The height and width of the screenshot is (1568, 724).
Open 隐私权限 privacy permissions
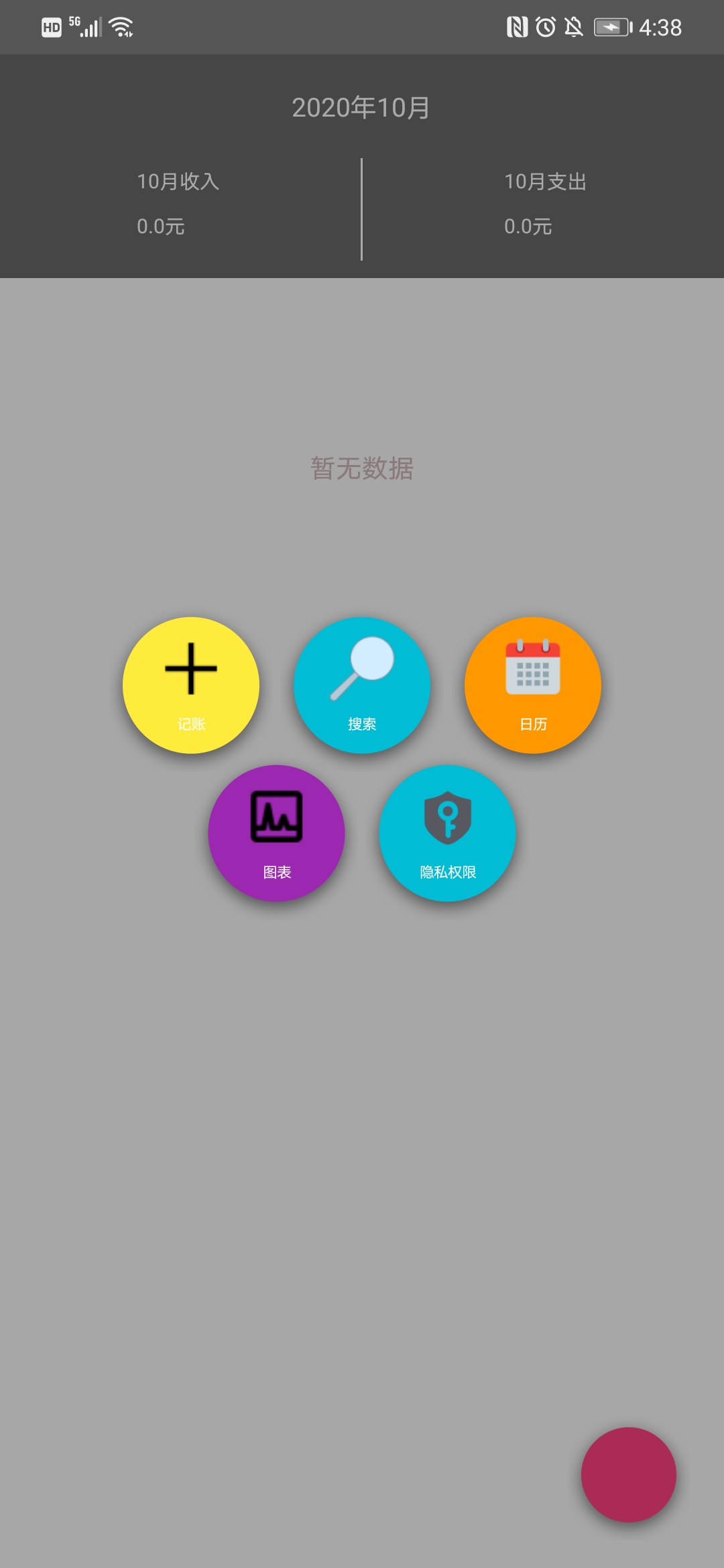447,833
